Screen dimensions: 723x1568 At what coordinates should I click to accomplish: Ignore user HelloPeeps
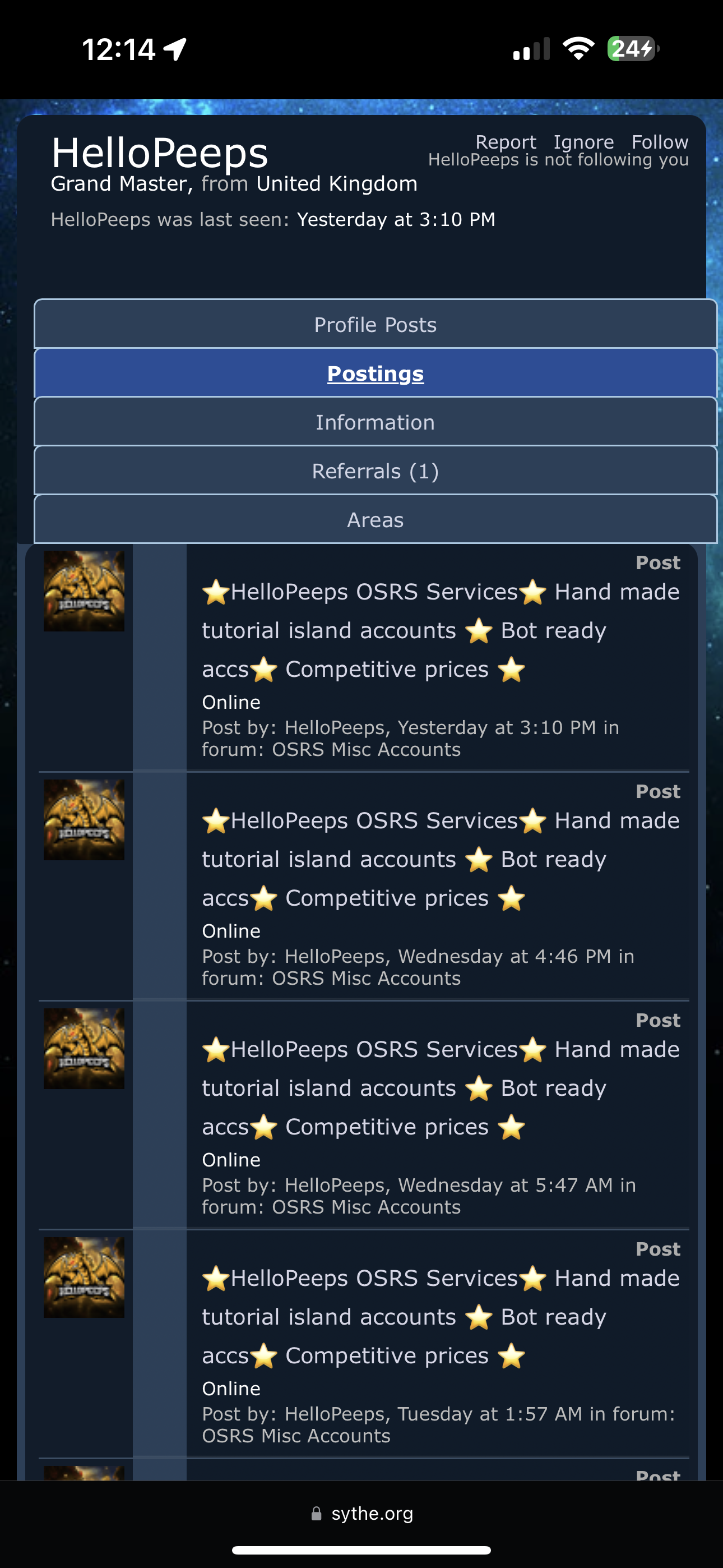point(583,142)
